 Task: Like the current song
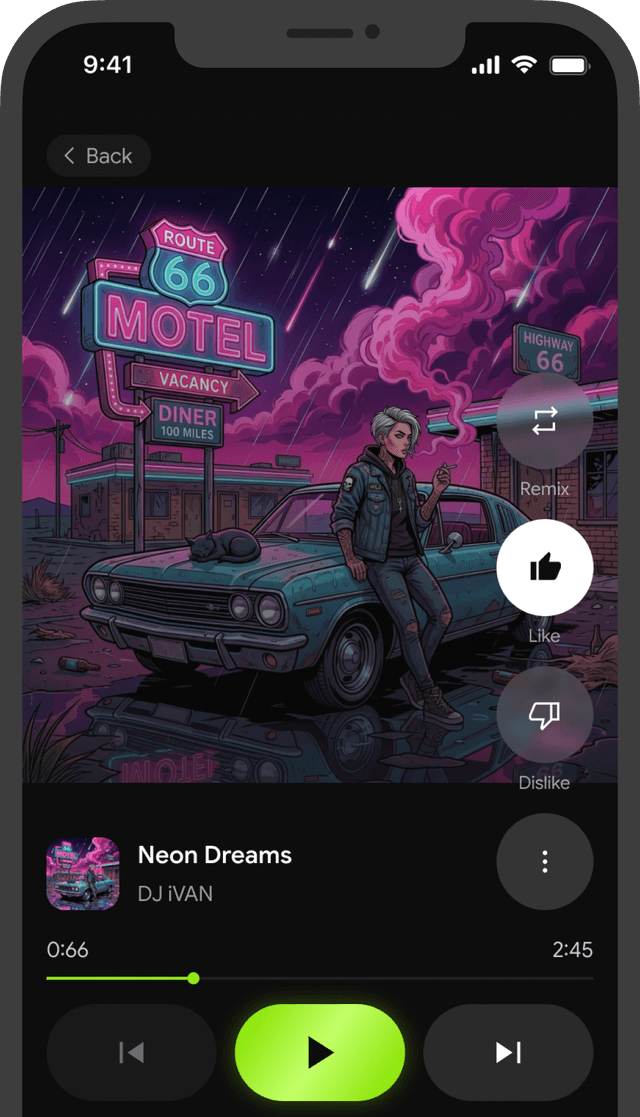tap(545, 568)
